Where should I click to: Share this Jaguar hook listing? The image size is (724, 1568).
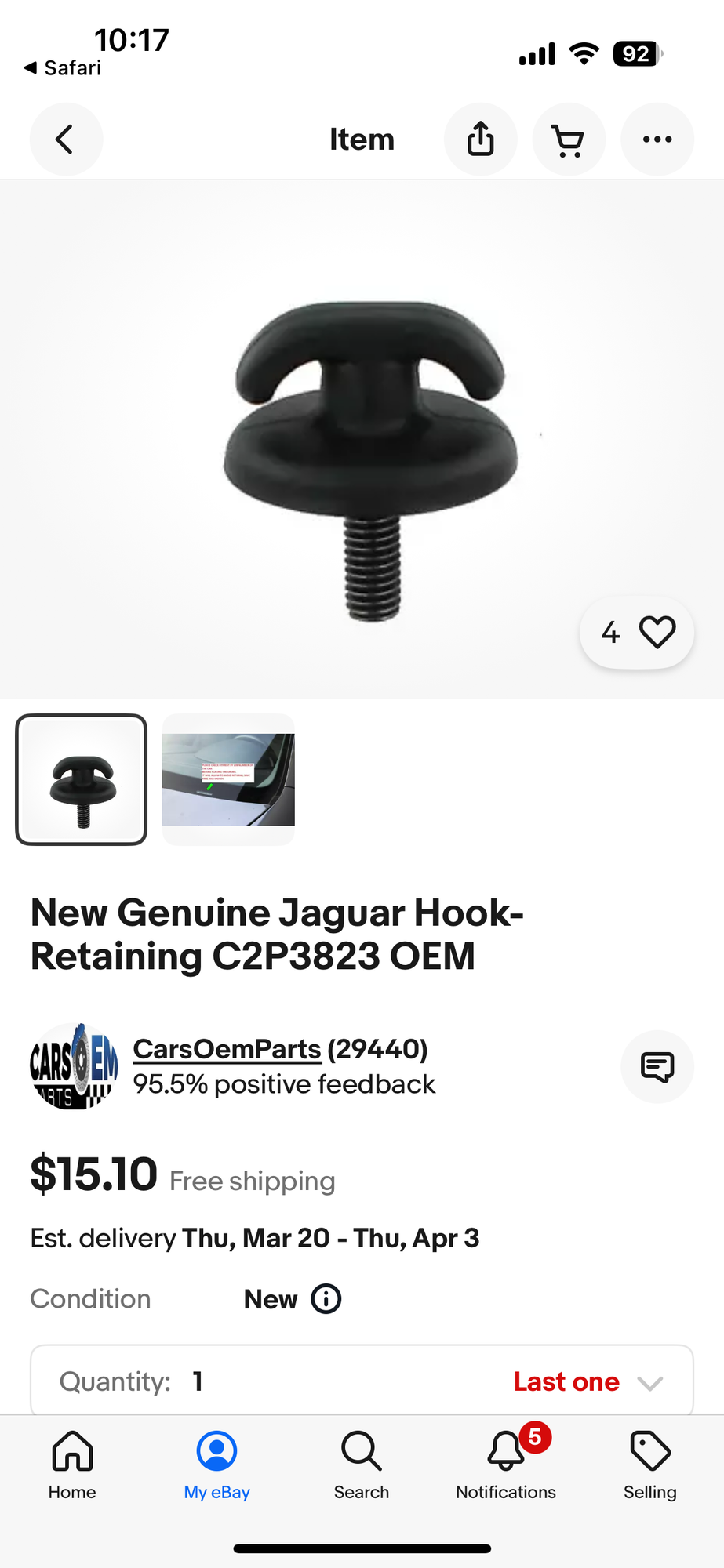pos(481,140)
